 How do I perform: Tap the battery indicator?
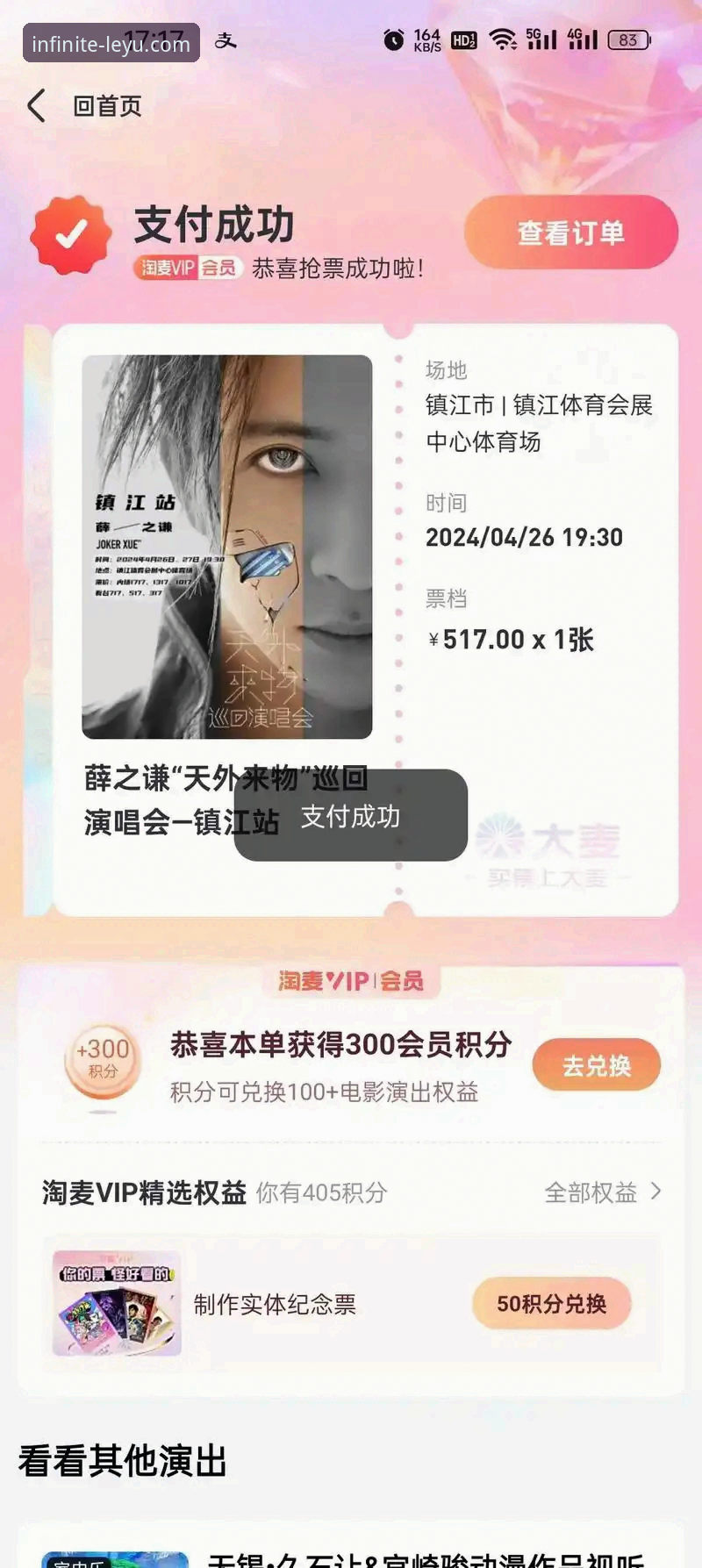click(627, 40)
